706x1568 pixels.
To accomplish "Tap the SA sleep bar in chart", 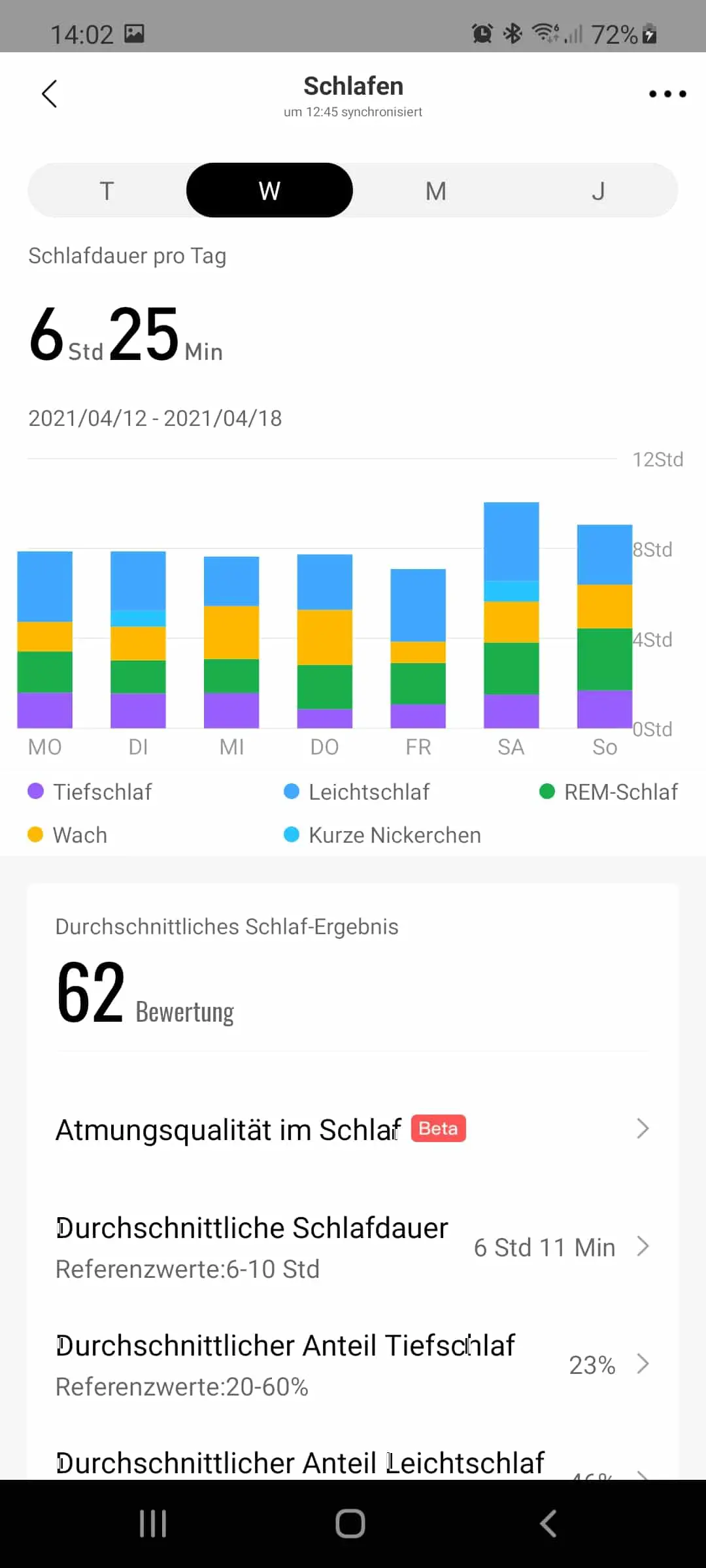I will (x=511, y=615).
